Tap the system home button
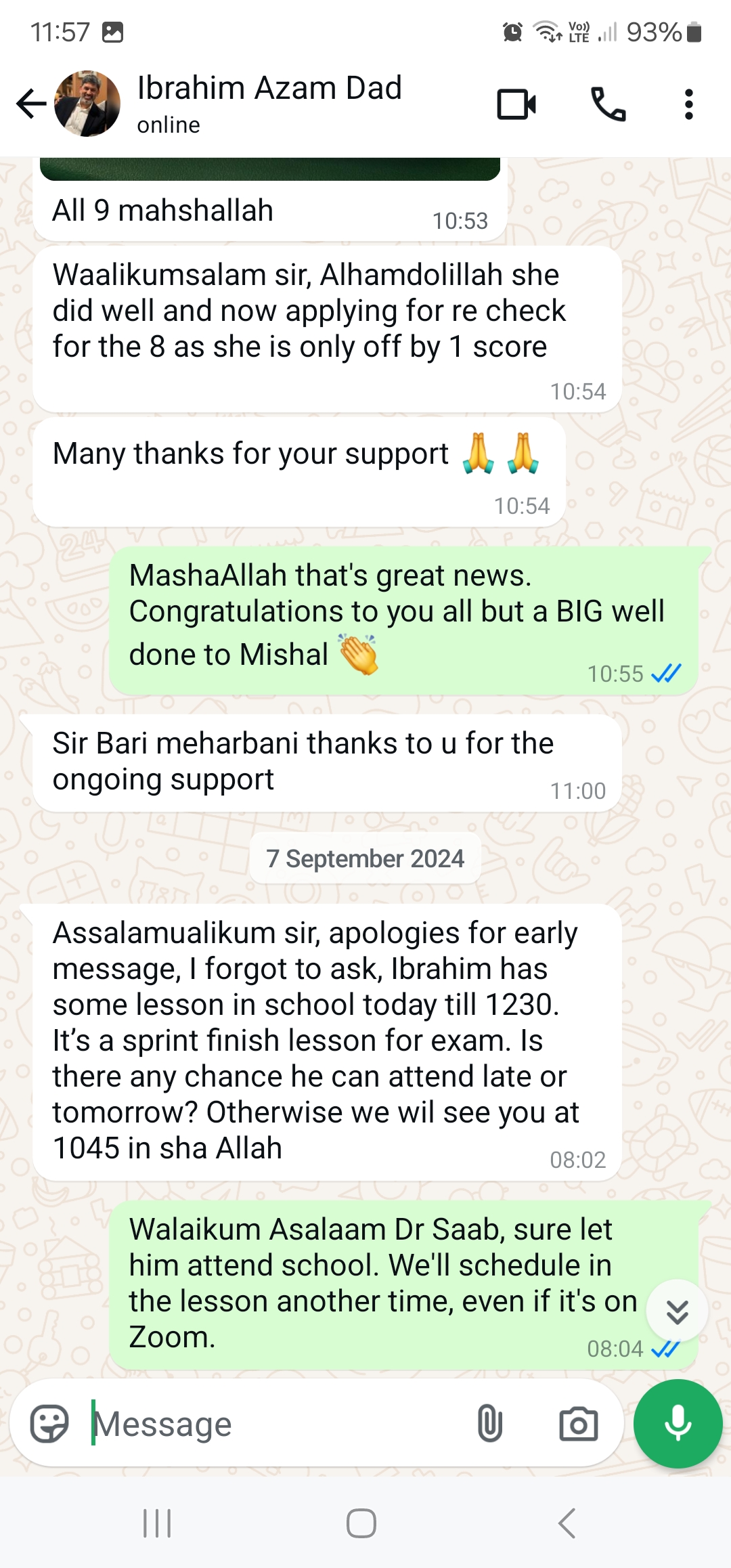The width and height of the screenshot is (731, 1568). point(361,1523)
